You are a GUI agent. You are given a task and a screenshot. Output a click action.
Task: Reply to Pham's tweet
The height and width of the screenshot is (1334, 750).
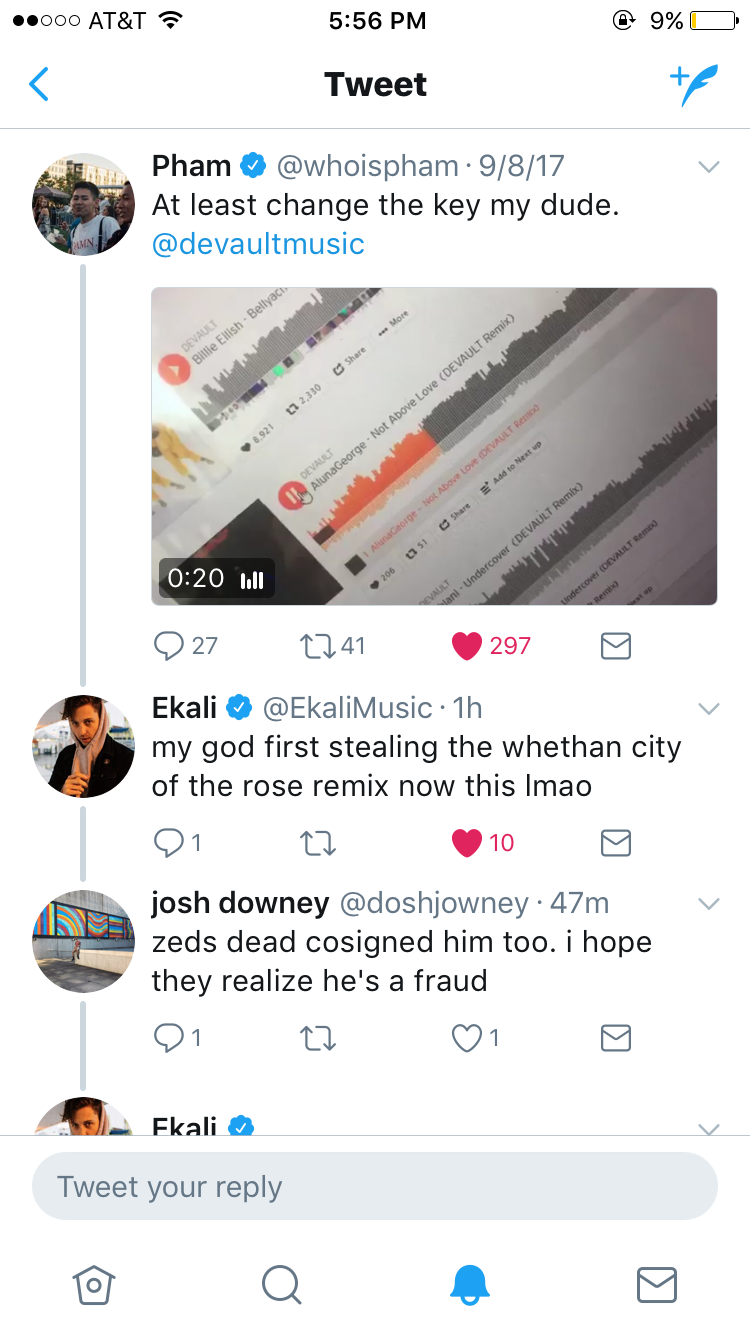point(168,646)
